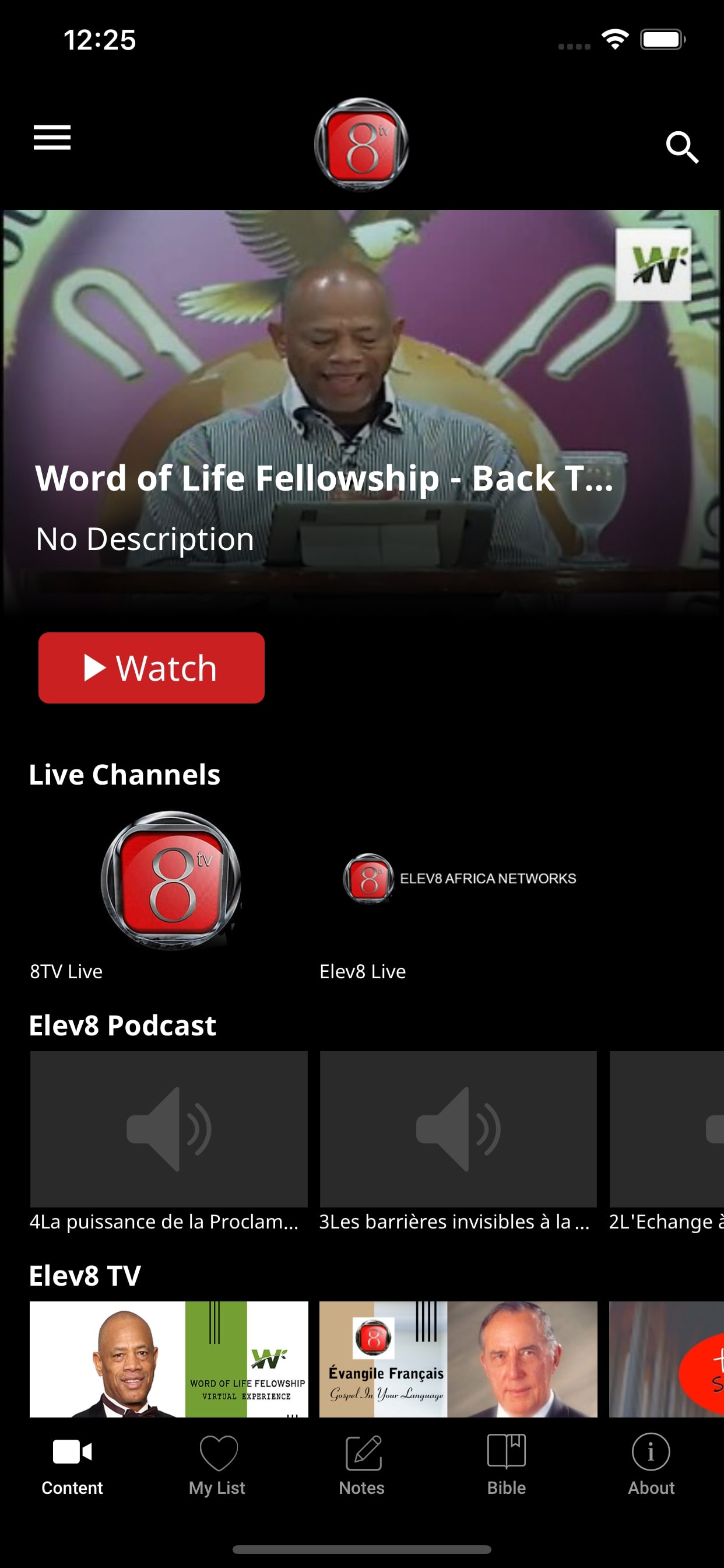
Task: Switch to the My List tab
Action: tap(217, 1466)
